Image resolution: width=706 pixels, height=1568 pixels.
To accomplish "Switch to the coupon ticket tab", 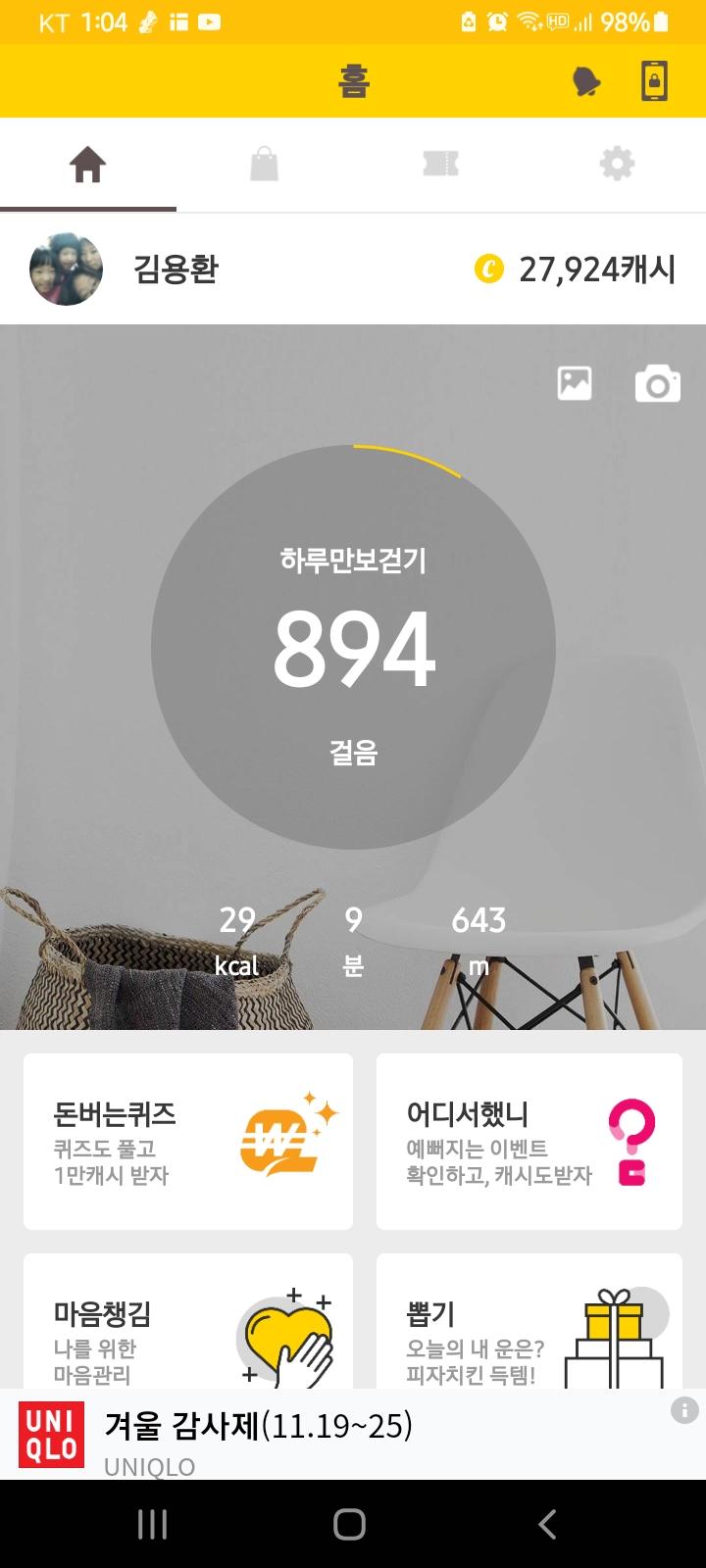I will [440, 165].
